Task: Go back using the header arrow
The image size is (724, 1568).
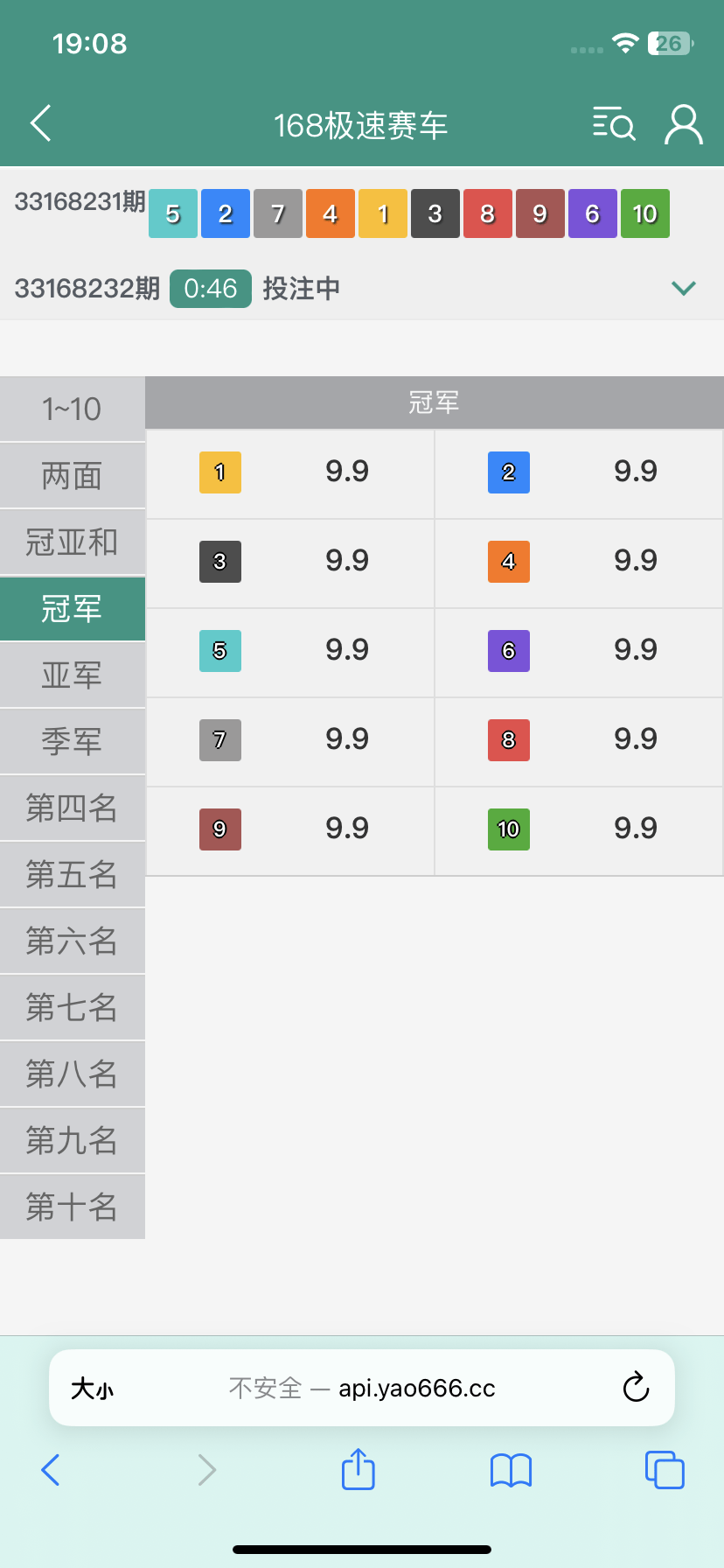Action: (x=41, y=123)
